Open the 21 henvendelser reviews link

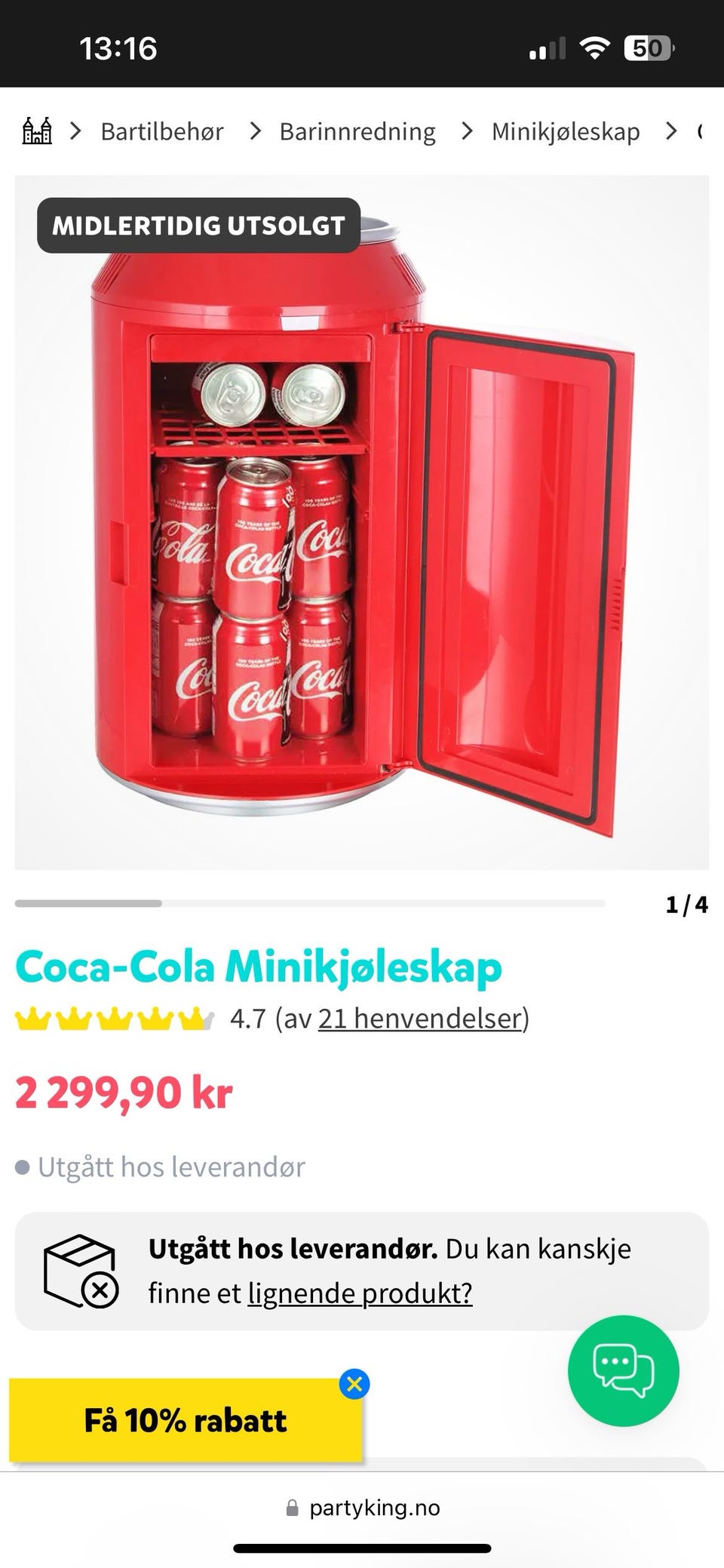coord(421,1019)
